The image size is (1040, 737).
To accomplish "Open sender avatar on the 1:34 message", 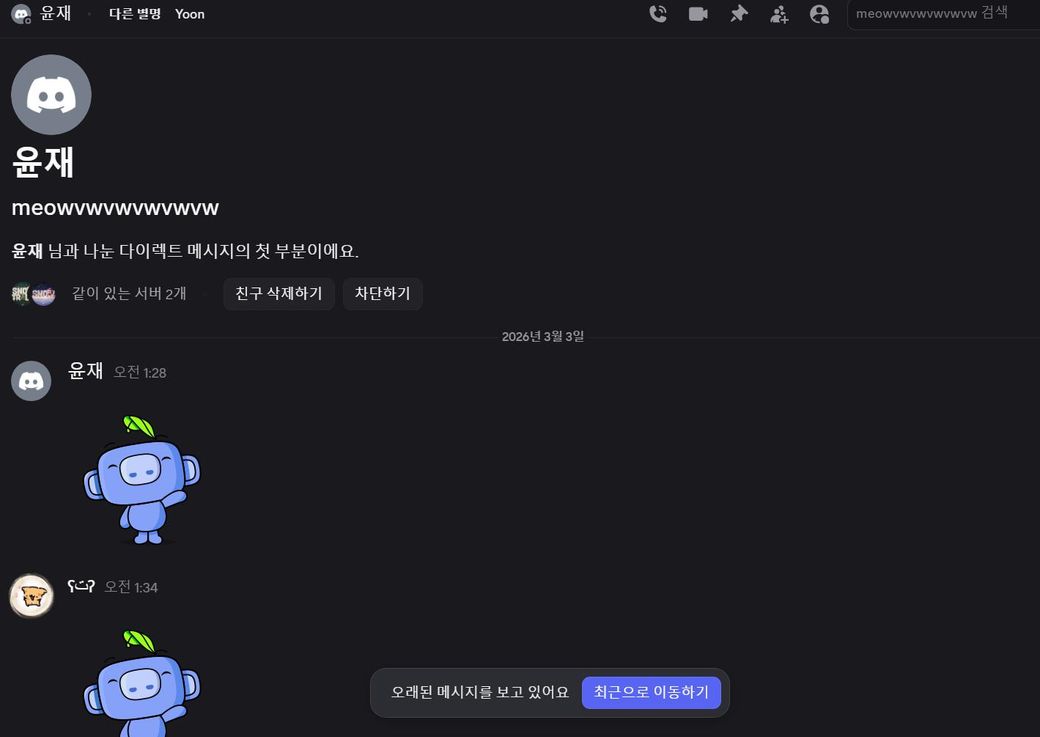I will point(31,596).
